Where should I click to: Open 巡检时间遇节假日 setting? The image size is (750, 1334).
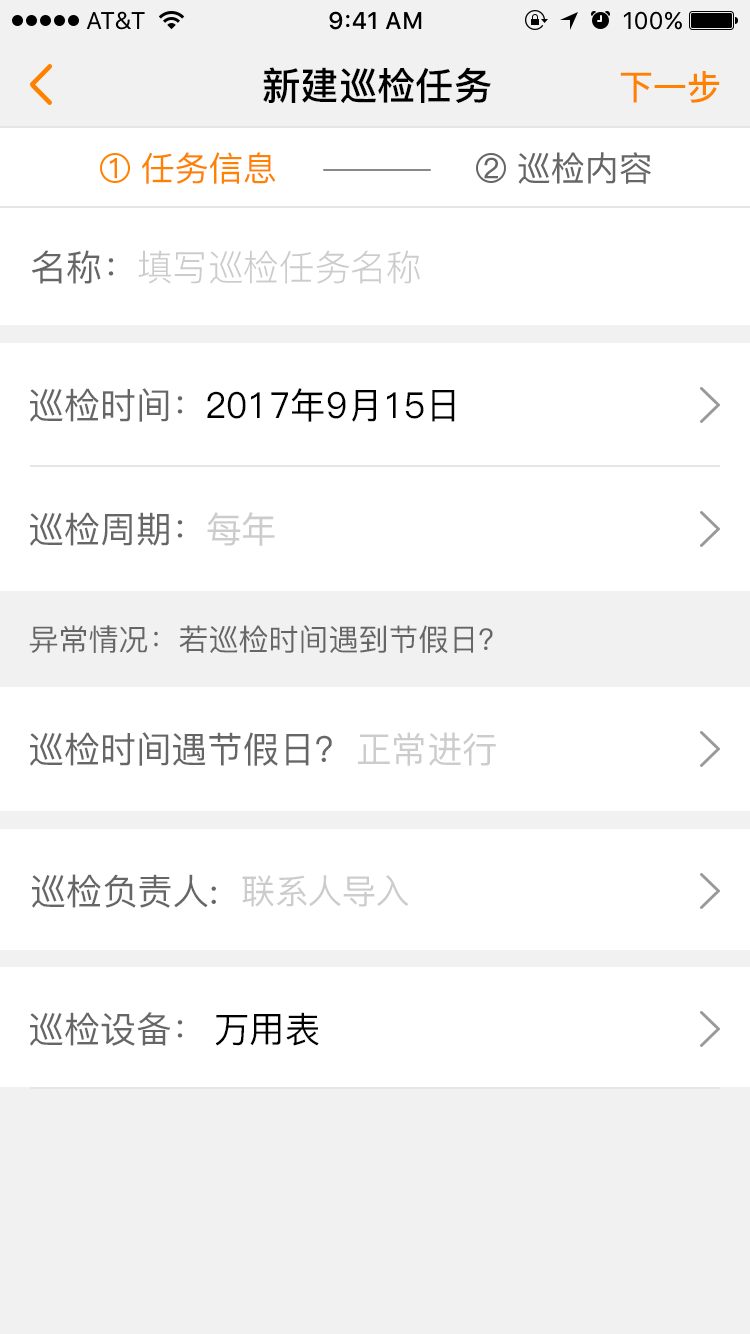[x=375, y=749]
